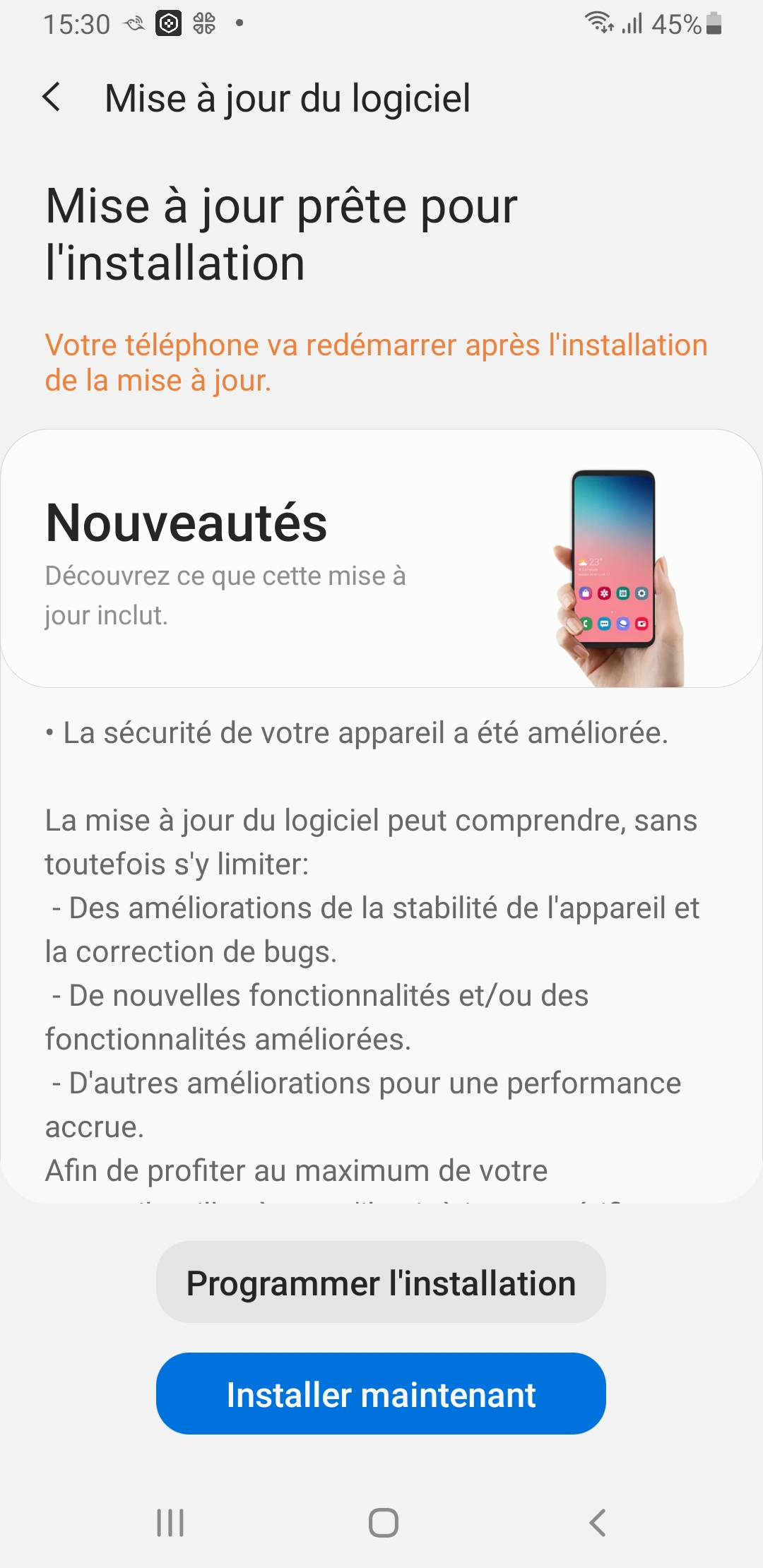Go to the home screen

point(383,1522)
